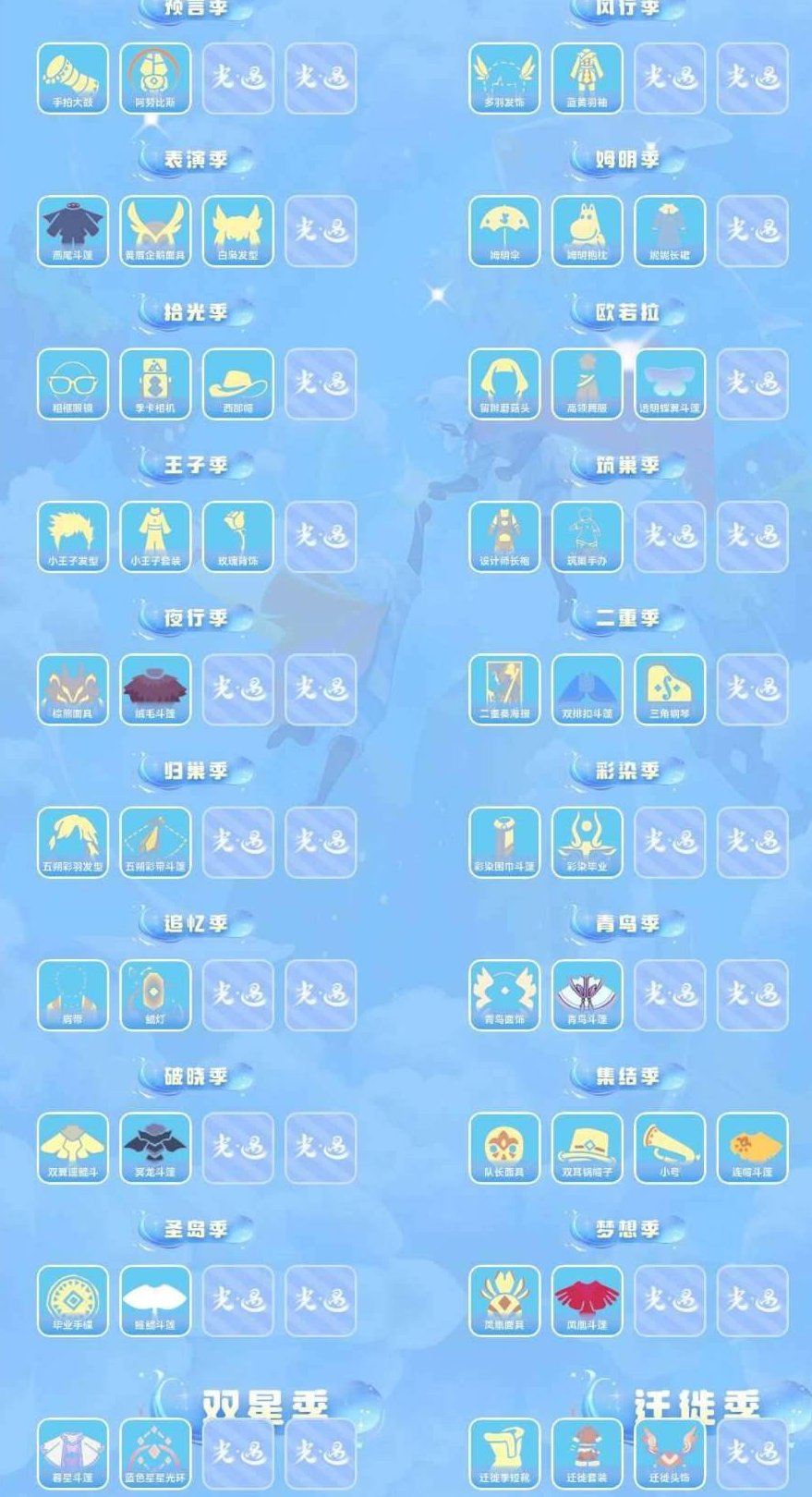812x1497 pixels.
Task: Click the 西部帽 icon in 拾光季
Action: coord(237,386)
